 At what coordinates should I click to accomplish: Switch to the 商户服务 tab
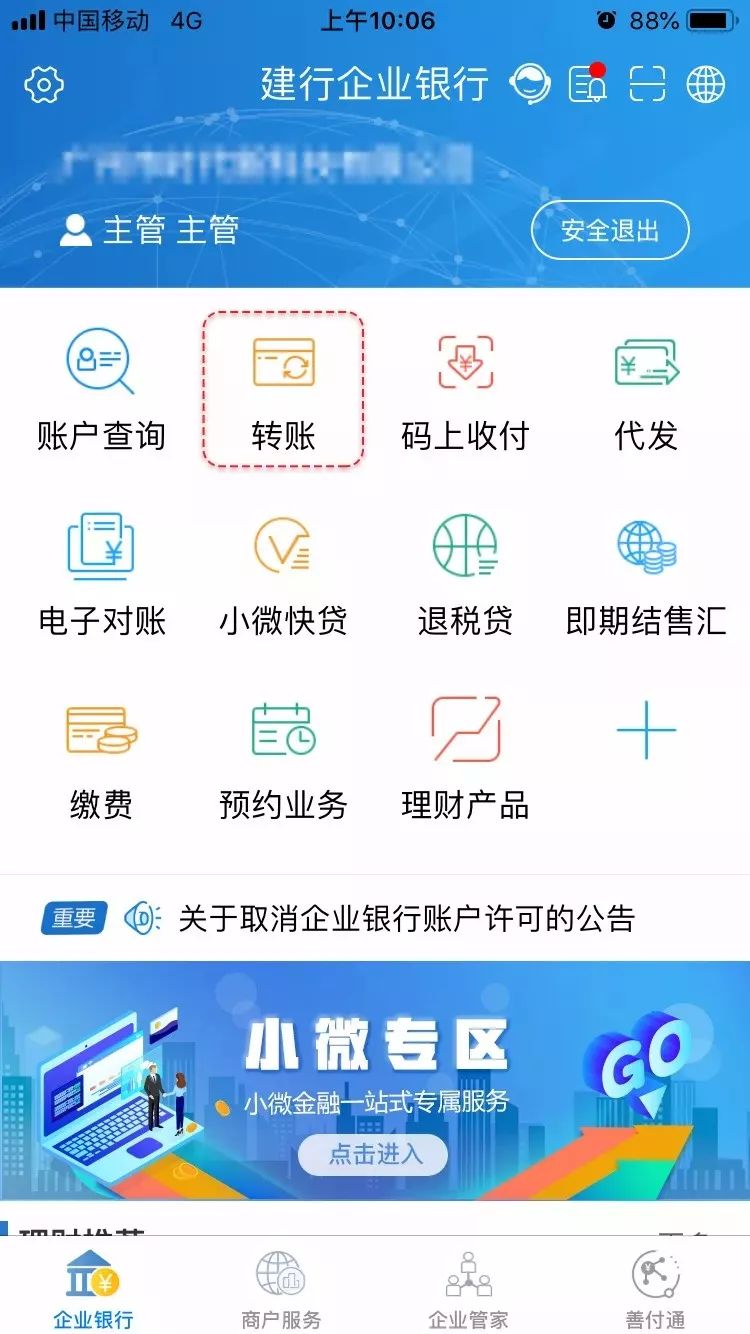click(281, 1290)
